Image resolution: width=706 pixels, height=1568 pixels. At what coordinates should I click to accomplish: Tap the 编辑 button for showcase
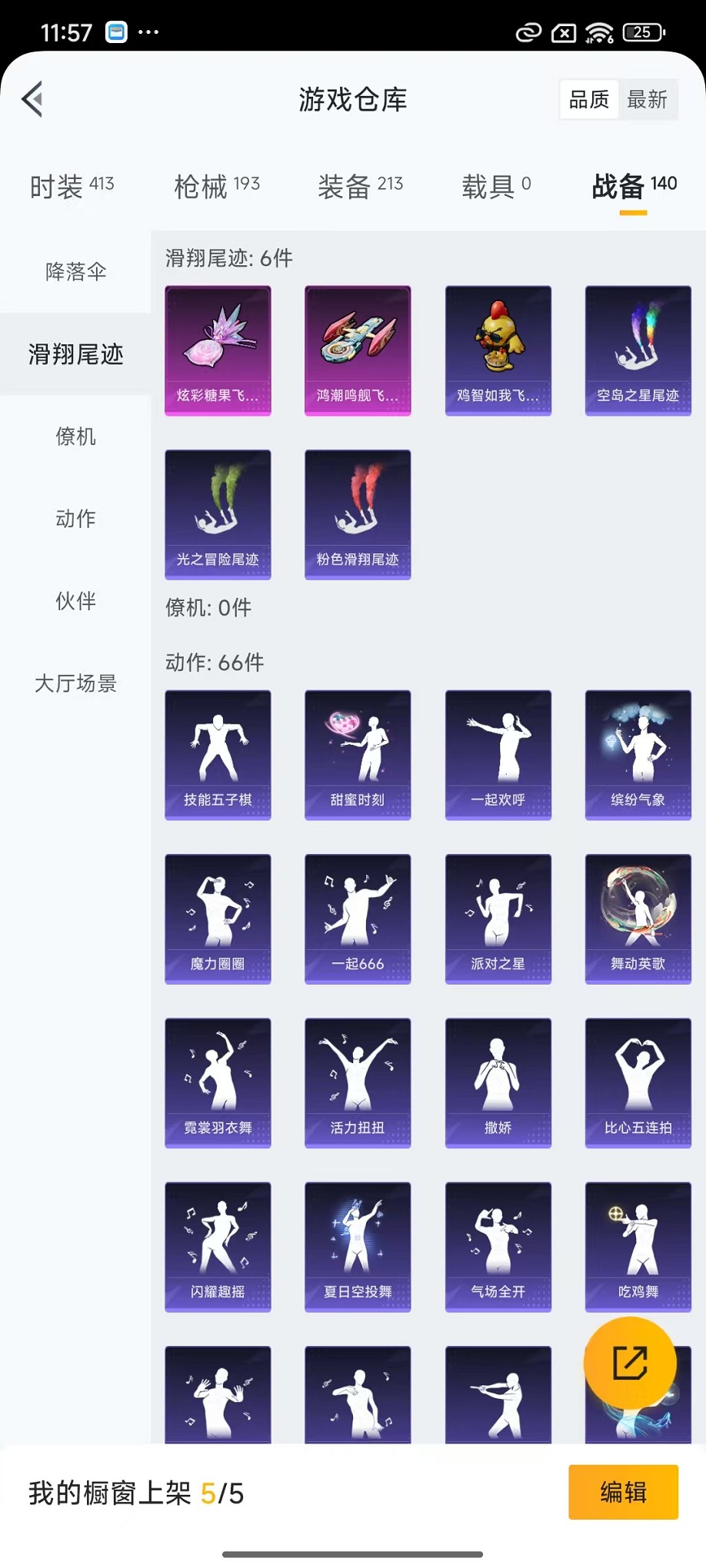(623, 1492)
